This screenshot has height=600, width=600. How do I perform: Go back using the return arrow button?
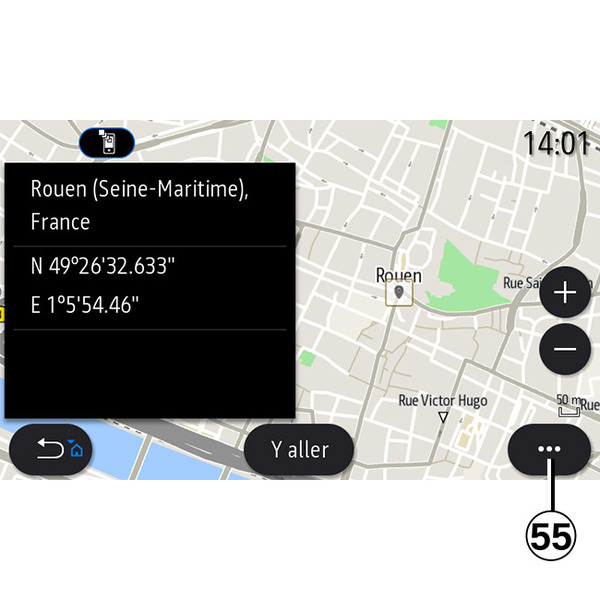click(51, 449)
